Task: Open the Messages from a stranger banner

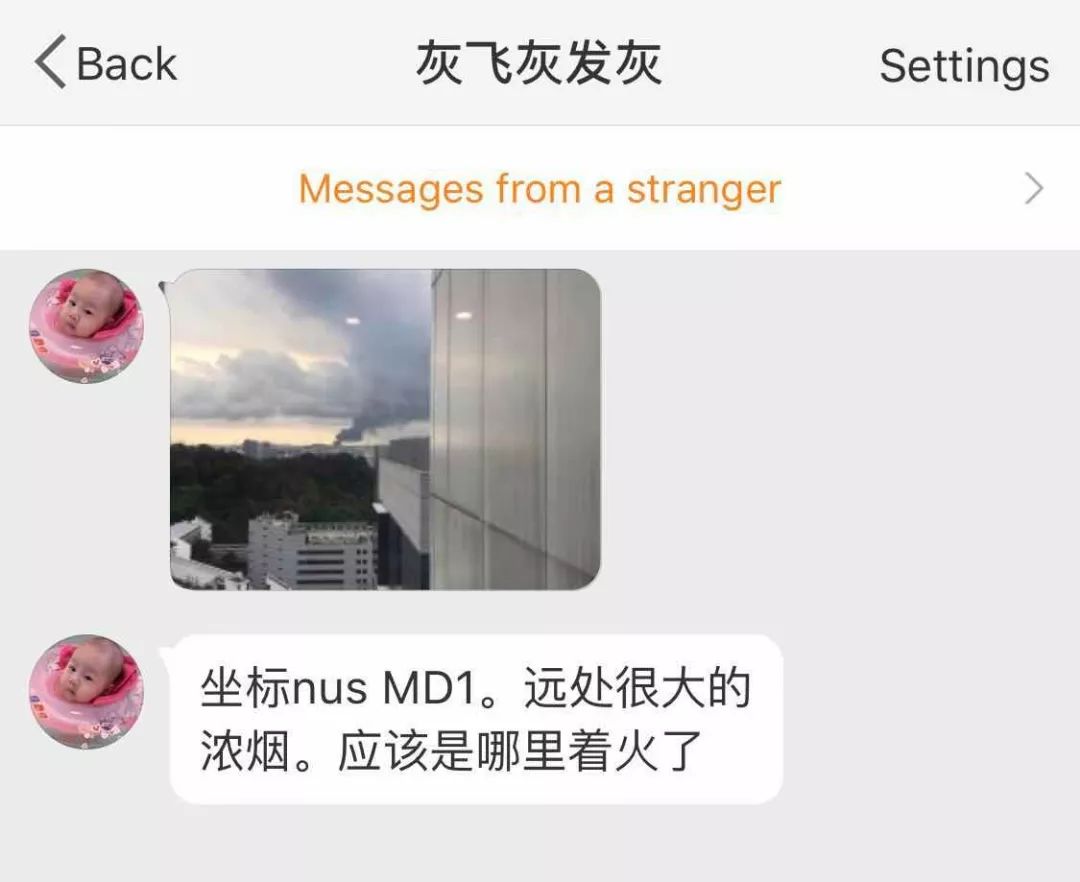Action: coord(540,188)
